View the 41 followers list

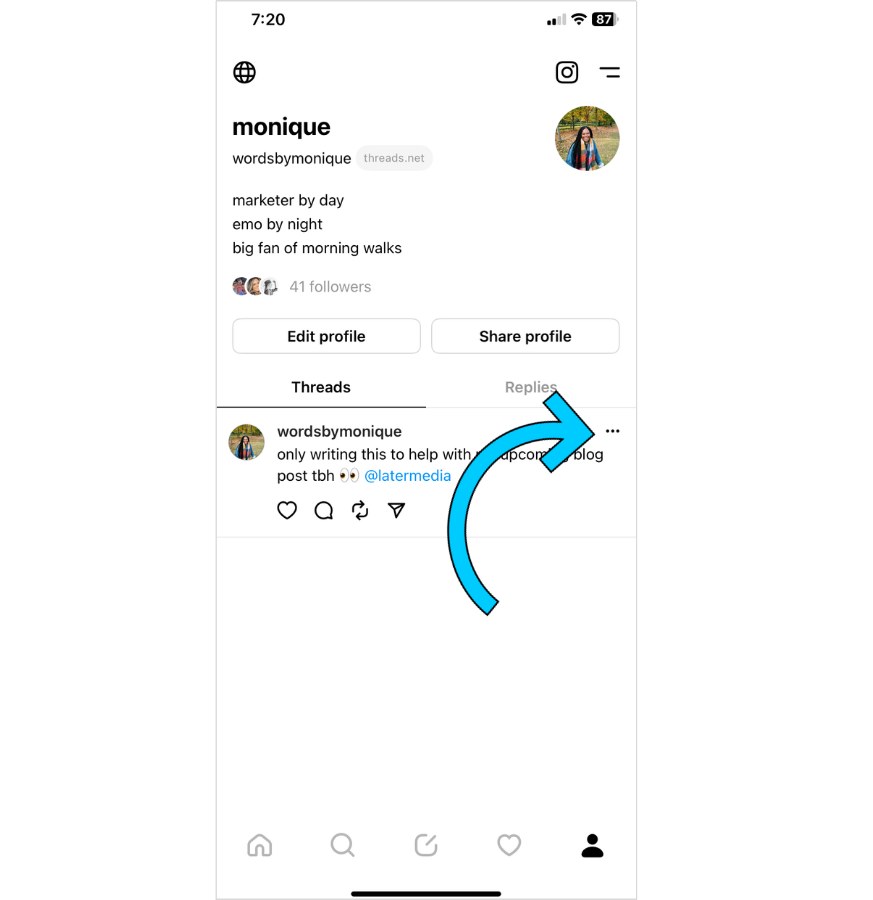329,287
